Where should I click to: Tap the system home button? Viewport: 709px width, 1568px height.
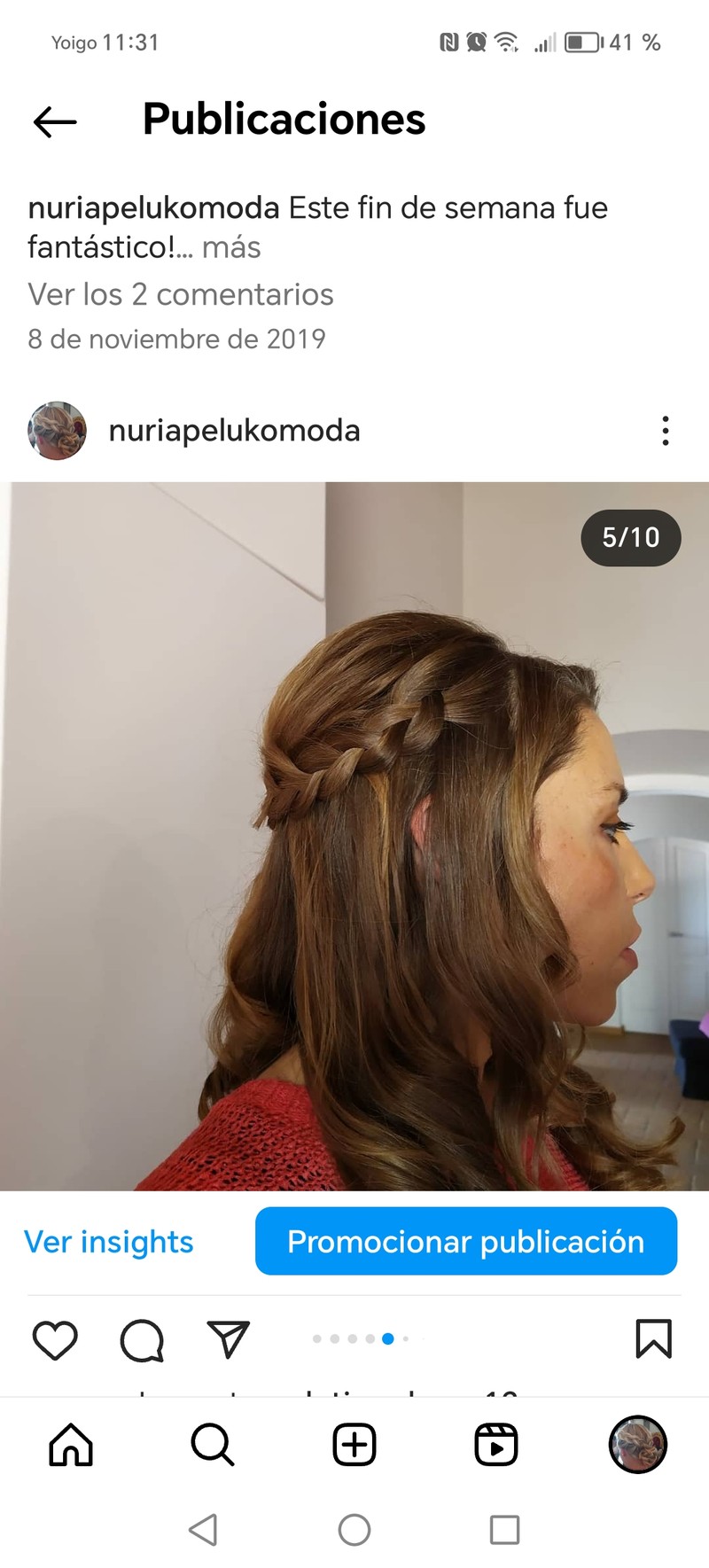[x=354, y=1530]
